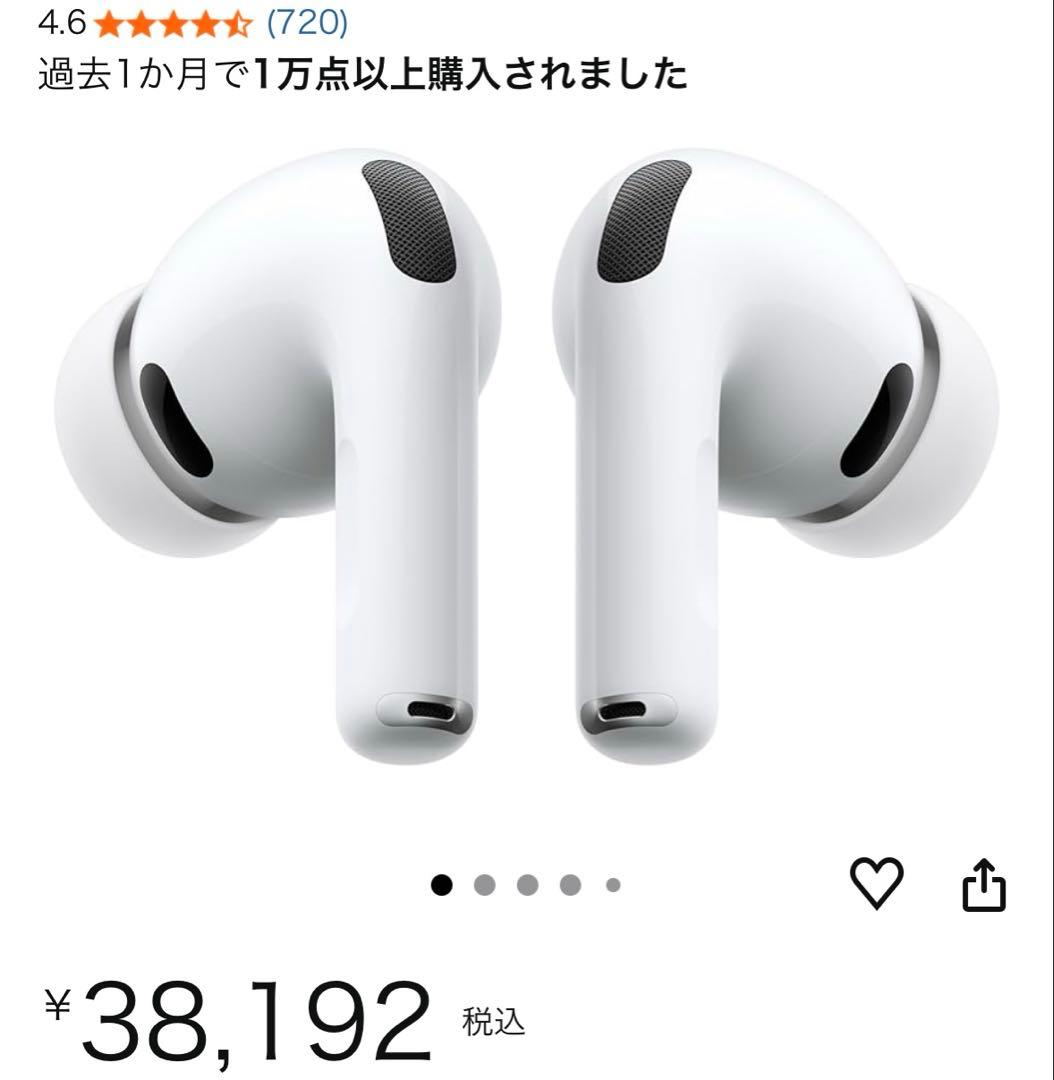Tap the share icon to share this product
The width and height of the screenshot is (1054, 1080).
coord(984,884)
